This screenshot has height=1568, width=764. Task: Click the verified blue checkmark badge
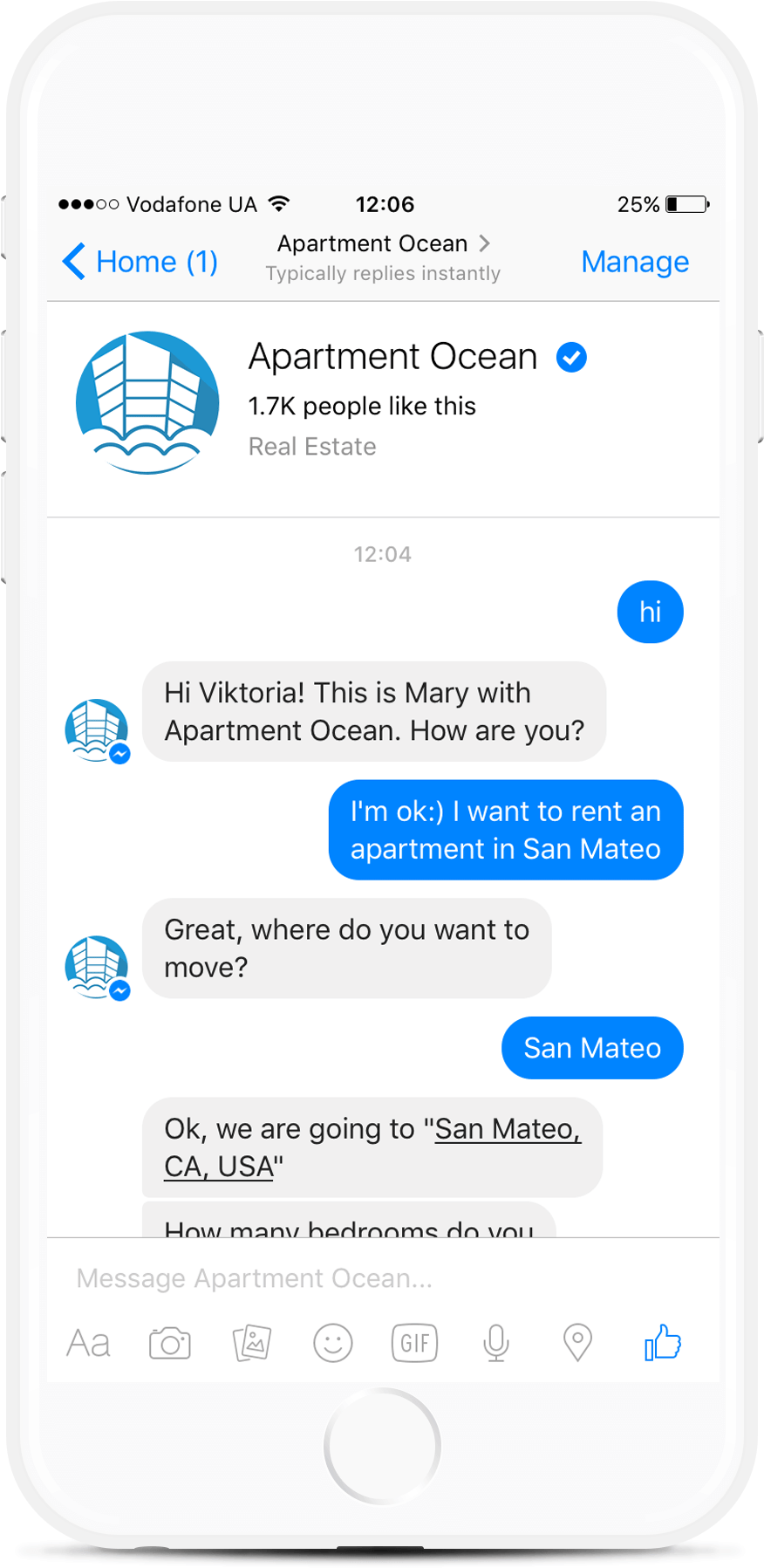[571, 357]
